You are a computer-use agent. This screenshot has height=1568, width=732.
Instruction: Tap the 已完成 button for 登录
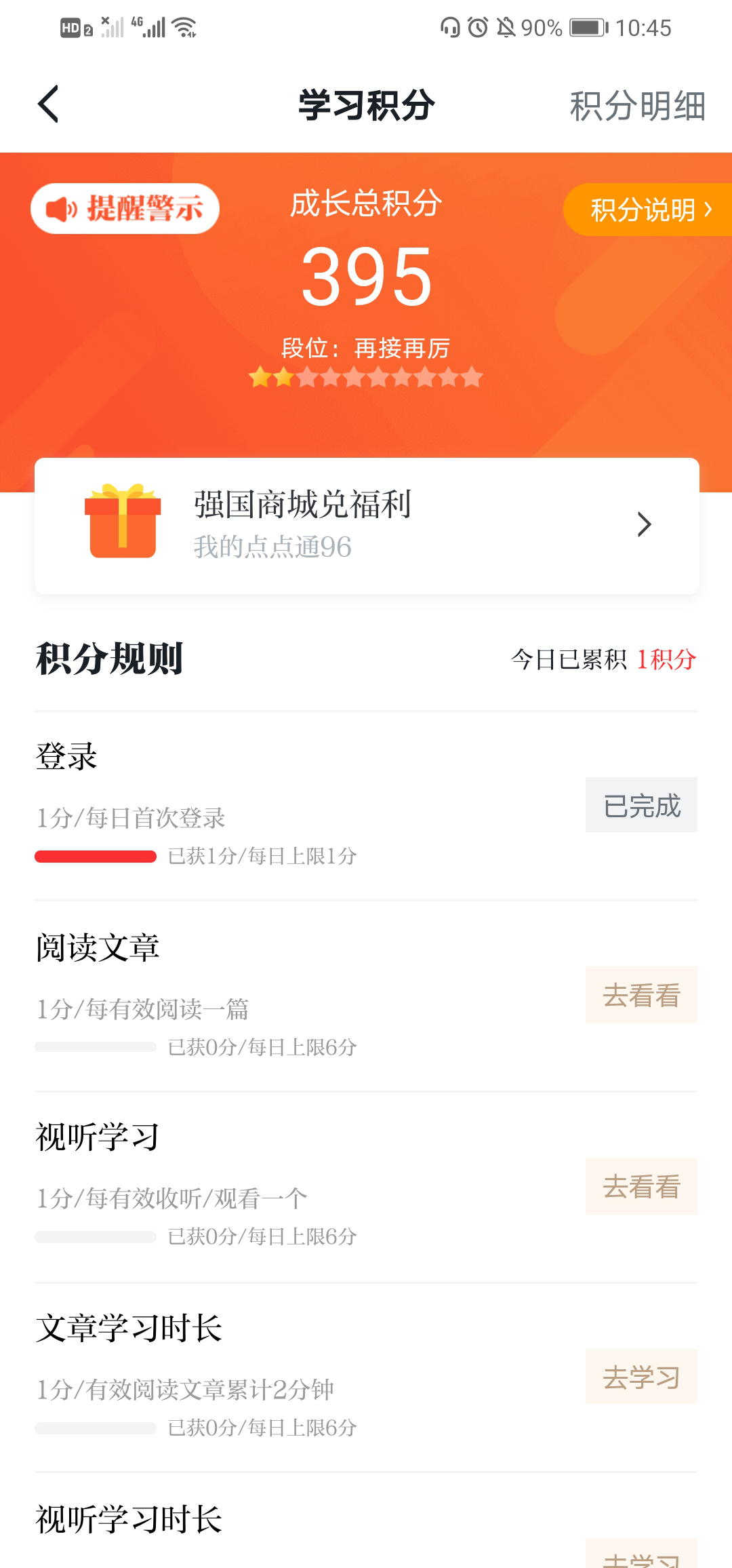point(641,805)
